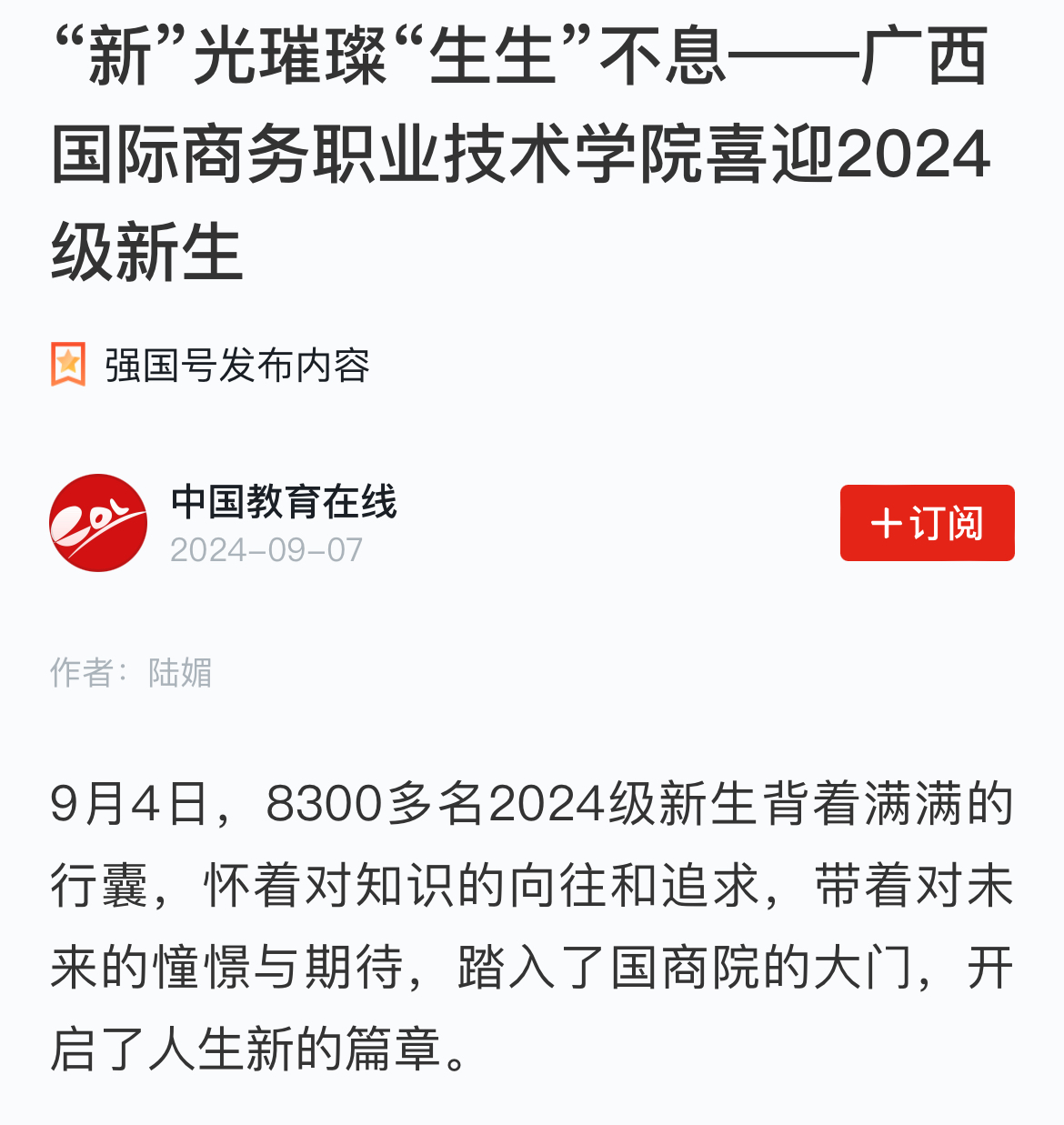1064x1125 pixels.
Task: Subscribe with the red 订阅 button
Action: coord(927,523)
